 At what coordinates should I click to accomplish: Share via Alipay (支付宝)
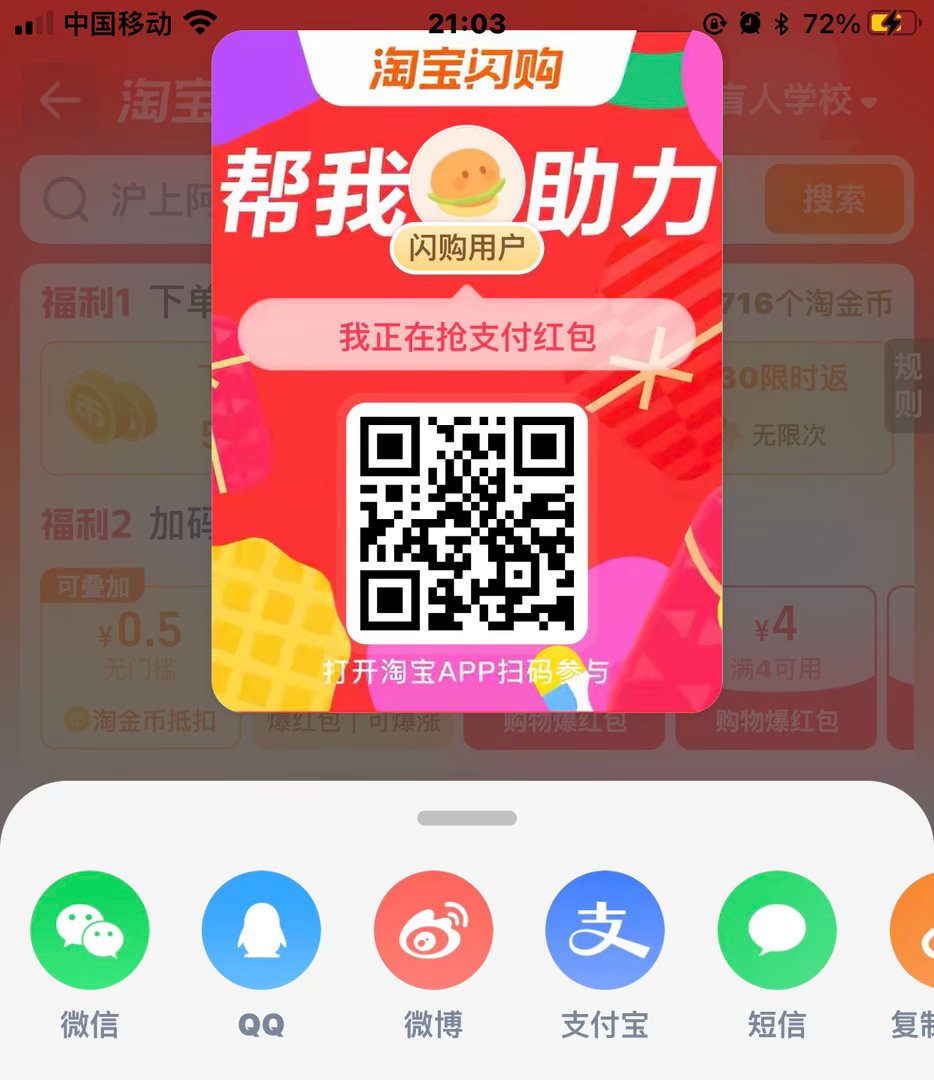pyautogui.click(x=604, y=930)
